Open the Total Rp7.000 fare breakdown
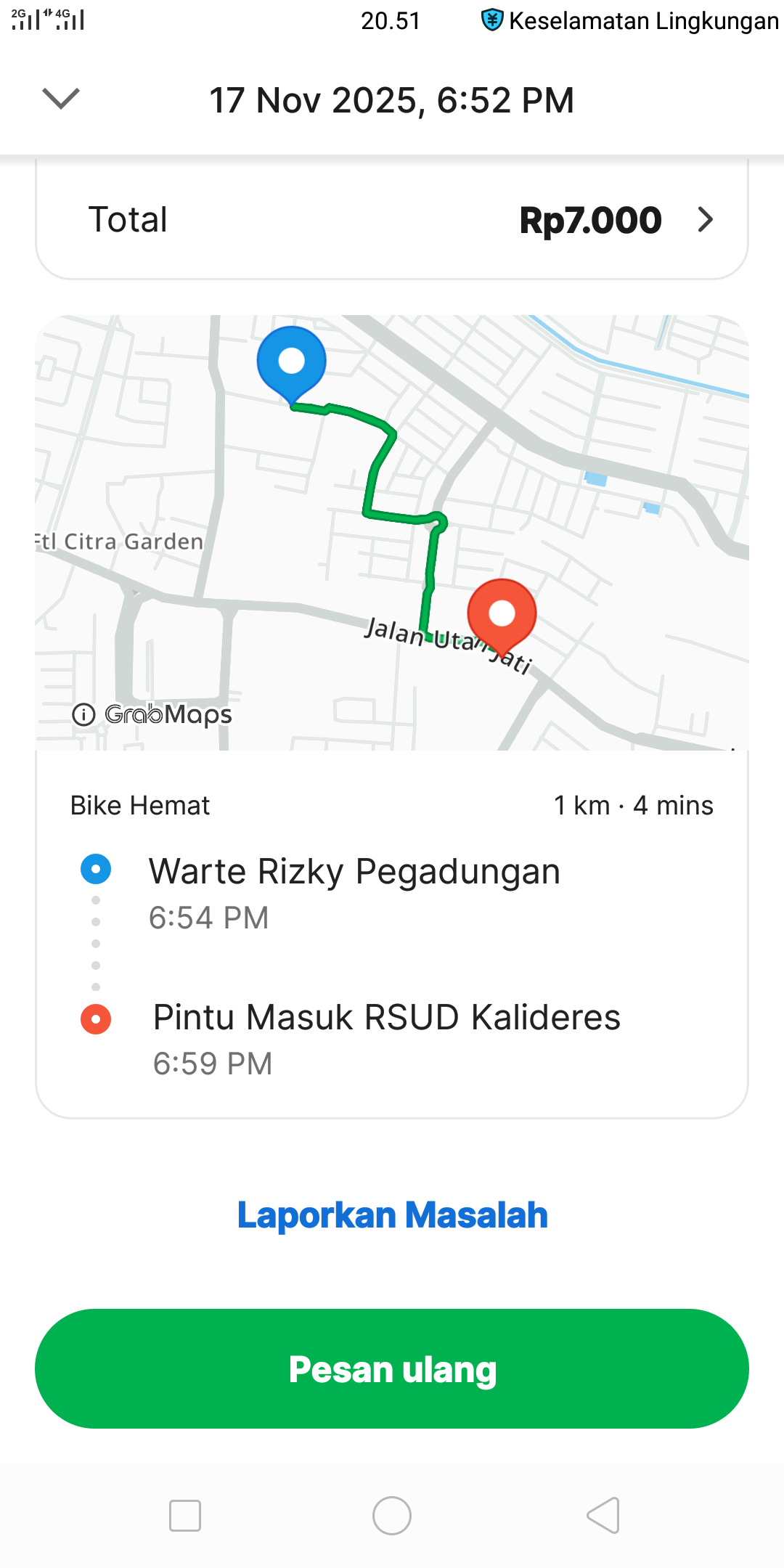Viewport: 784px width, 1568px height. tap(392, 220)
